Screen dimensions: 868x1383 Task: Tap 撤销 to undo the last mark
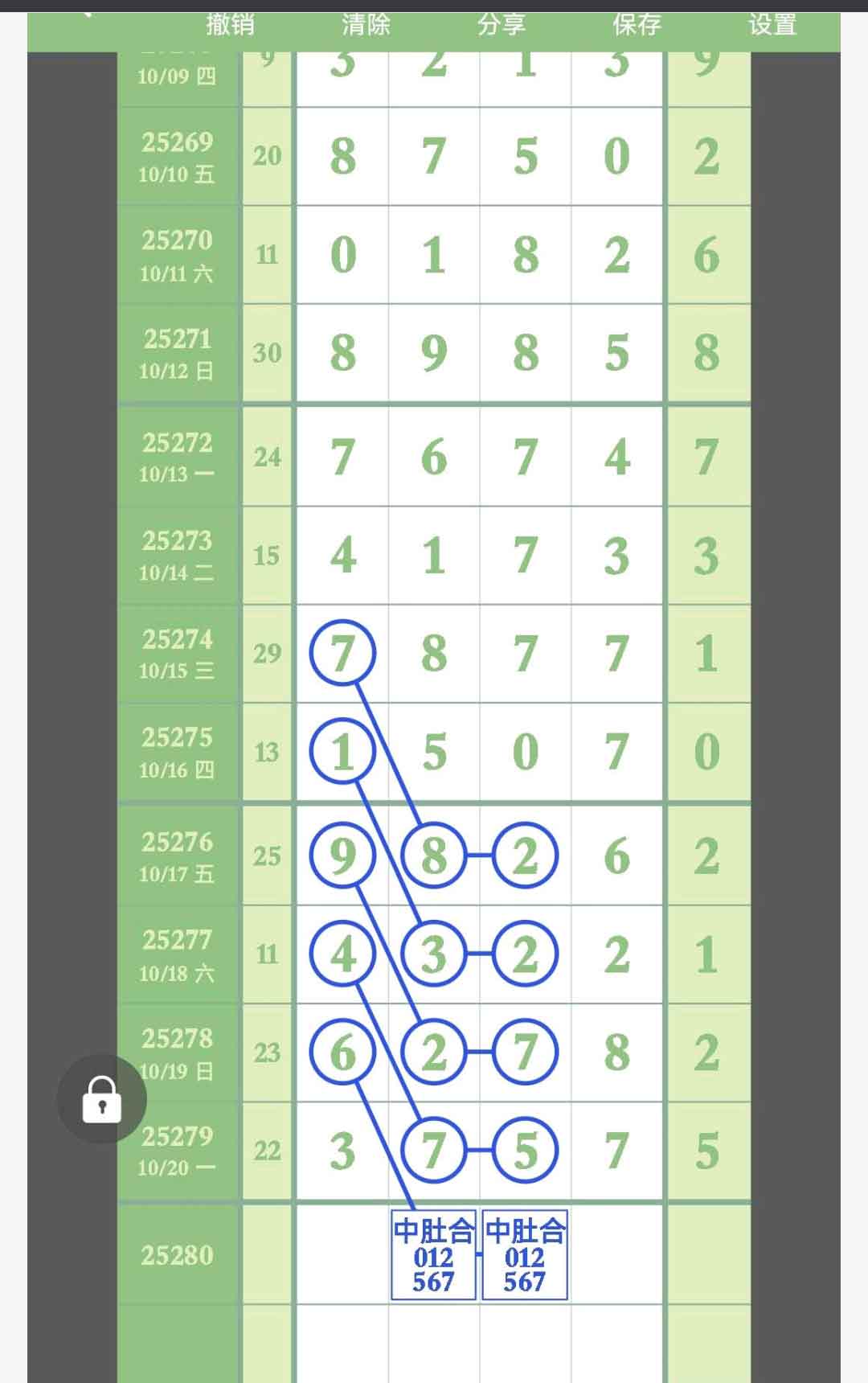pyautogui.click(x=231, y=26)
